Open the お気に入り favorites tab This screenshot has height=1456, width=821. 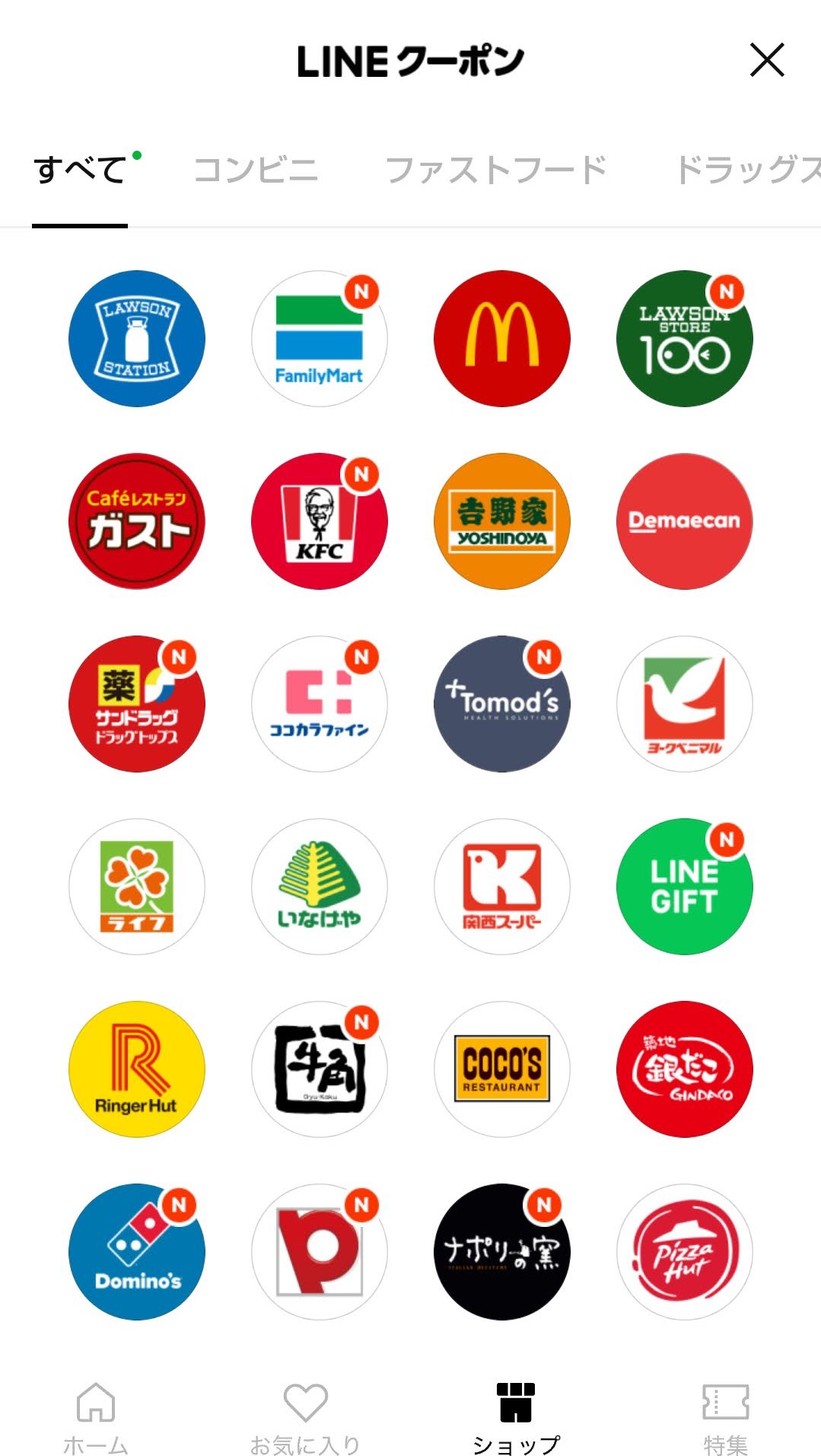pyautogui.click(x=305, y=1417)
